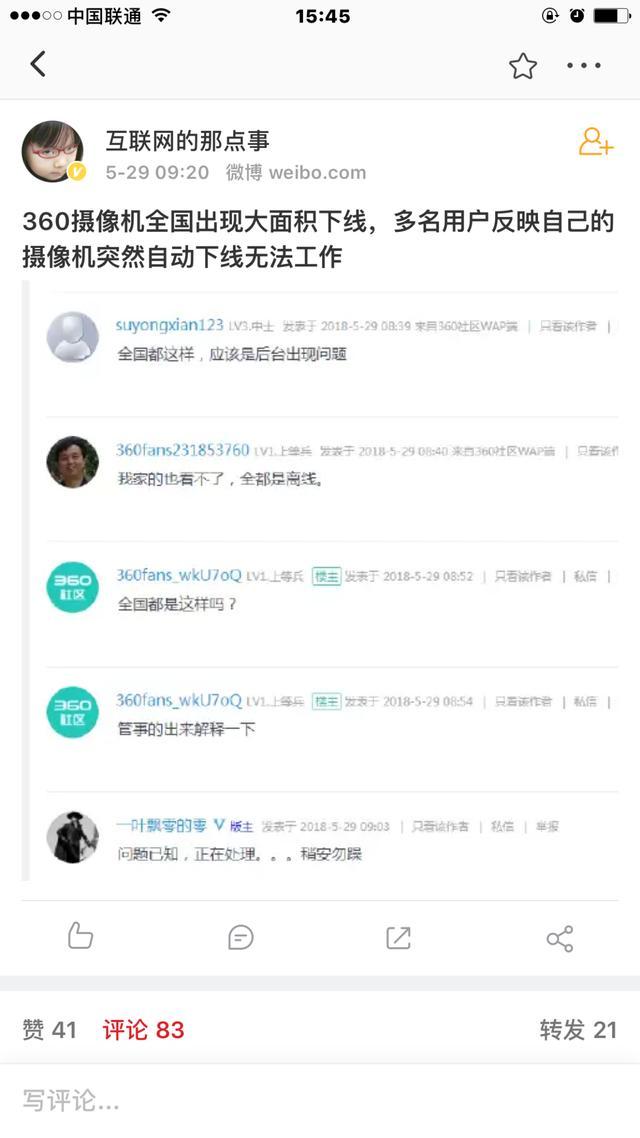640x1138 pixels.
Task: Share the post via share icon
Action: (x=559, y=938)
